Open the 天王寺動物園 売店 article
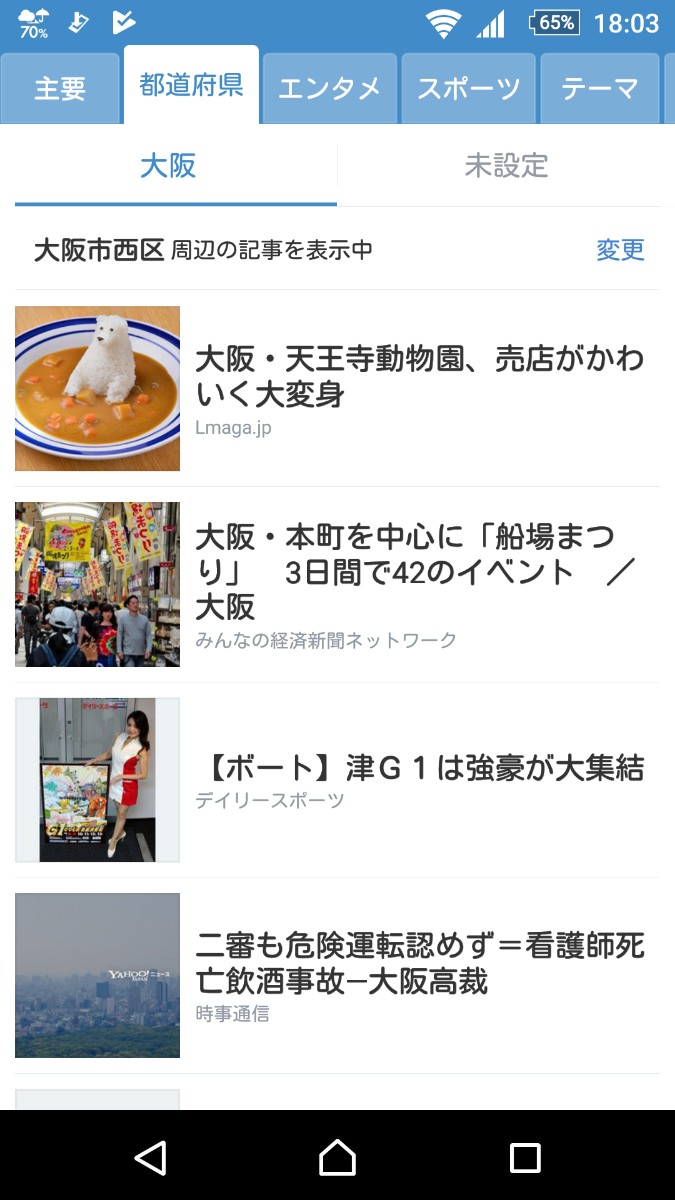 coord(420,377)
